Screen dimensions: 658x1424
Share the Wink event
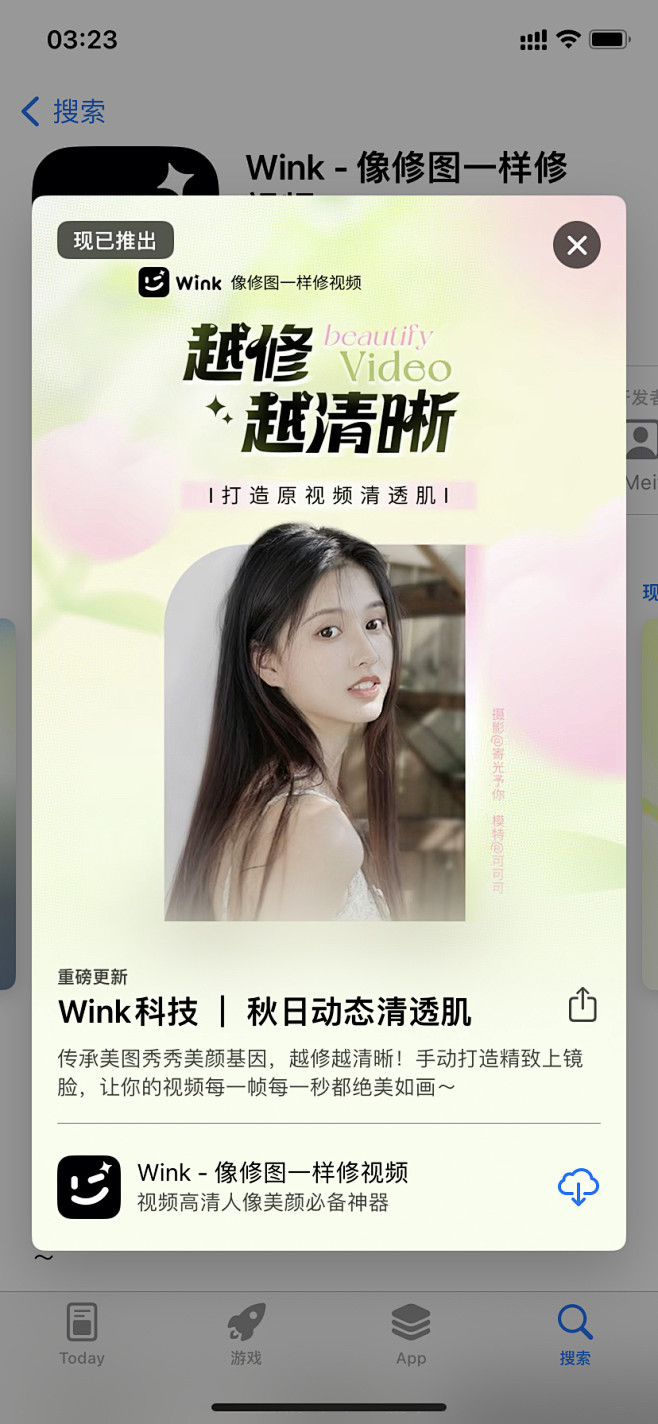[x=582, y=1005]
